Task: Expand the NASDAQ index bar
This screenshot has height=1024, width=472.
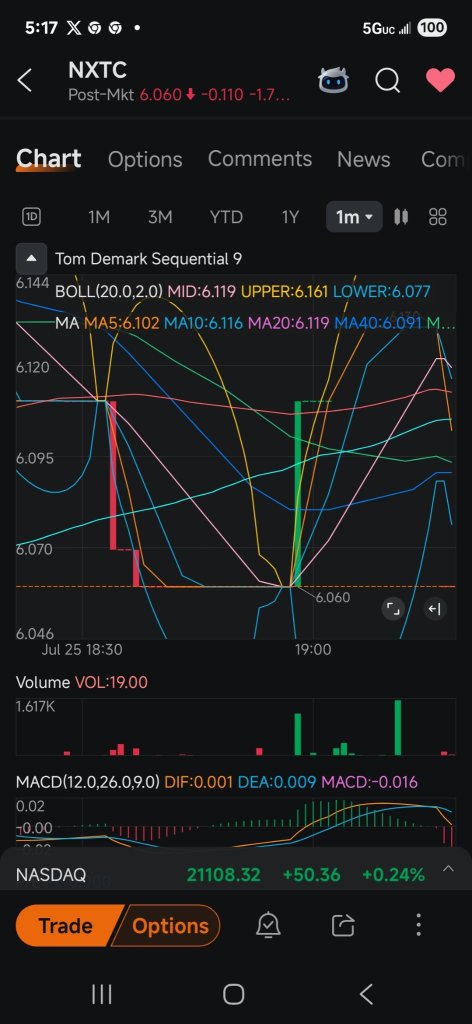Action: [x=448, y=869]
